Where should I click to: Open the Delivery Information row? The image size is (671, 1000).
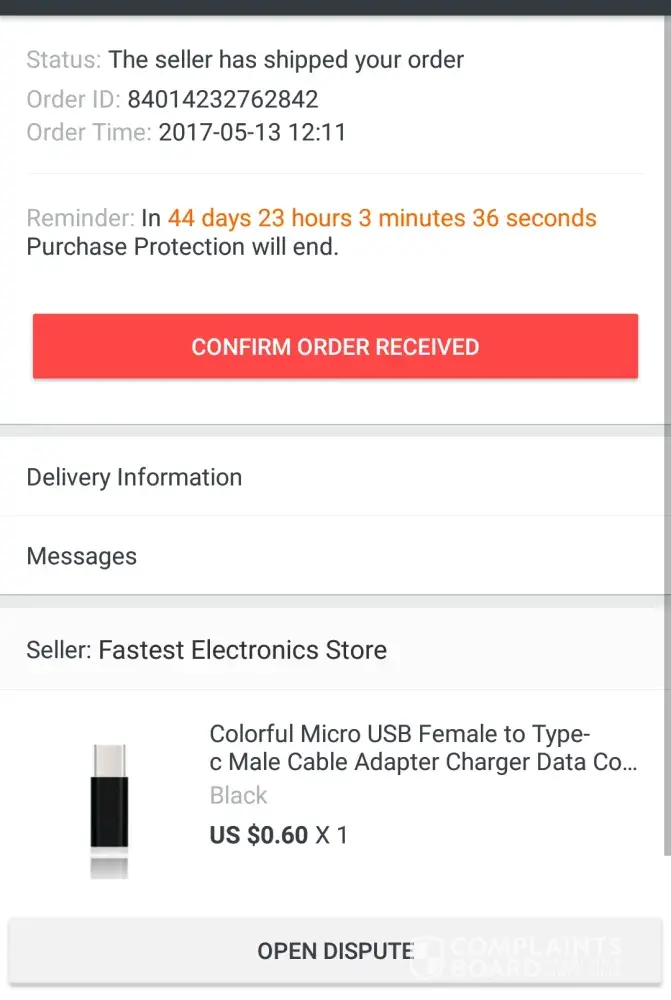(335, 477)
